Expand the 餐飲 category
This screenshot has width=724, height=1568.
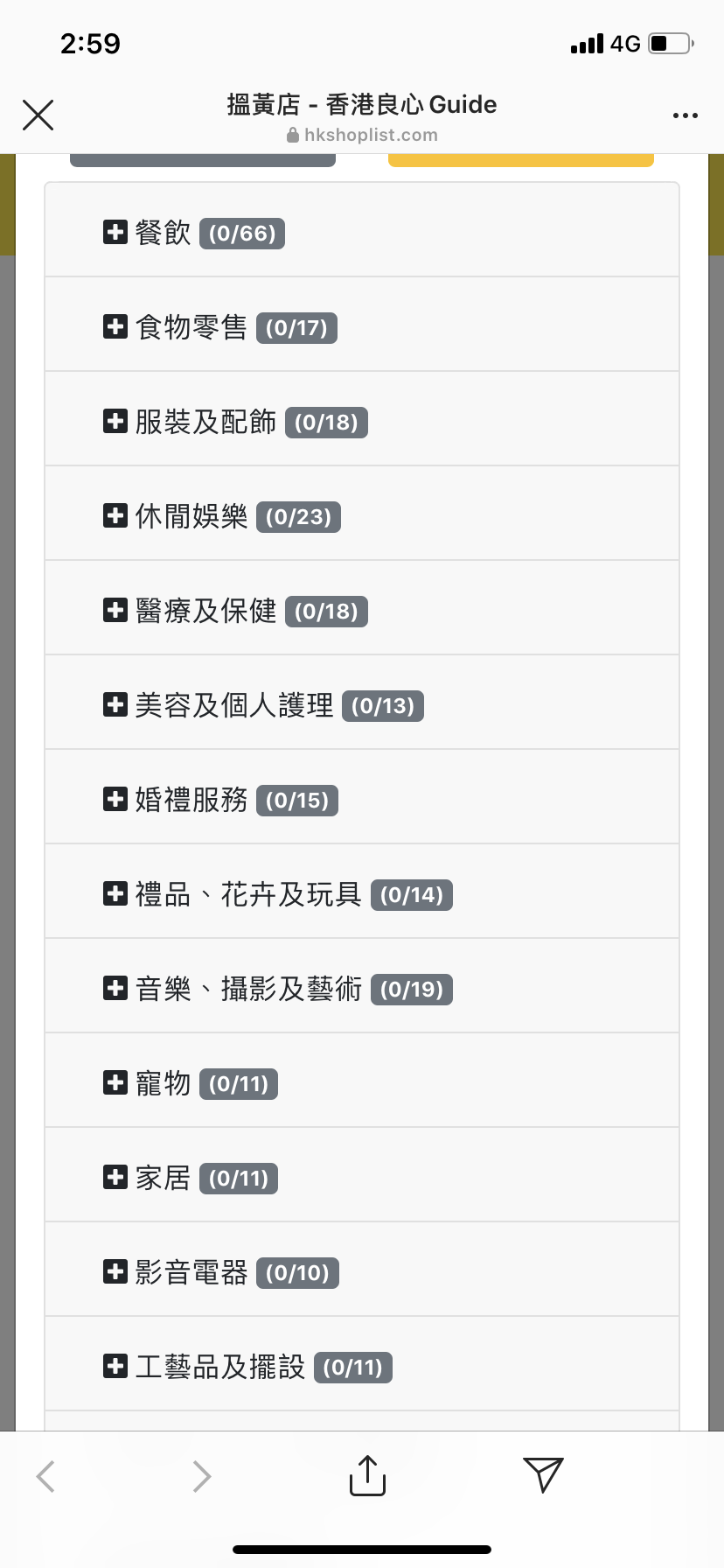(362, 230)
